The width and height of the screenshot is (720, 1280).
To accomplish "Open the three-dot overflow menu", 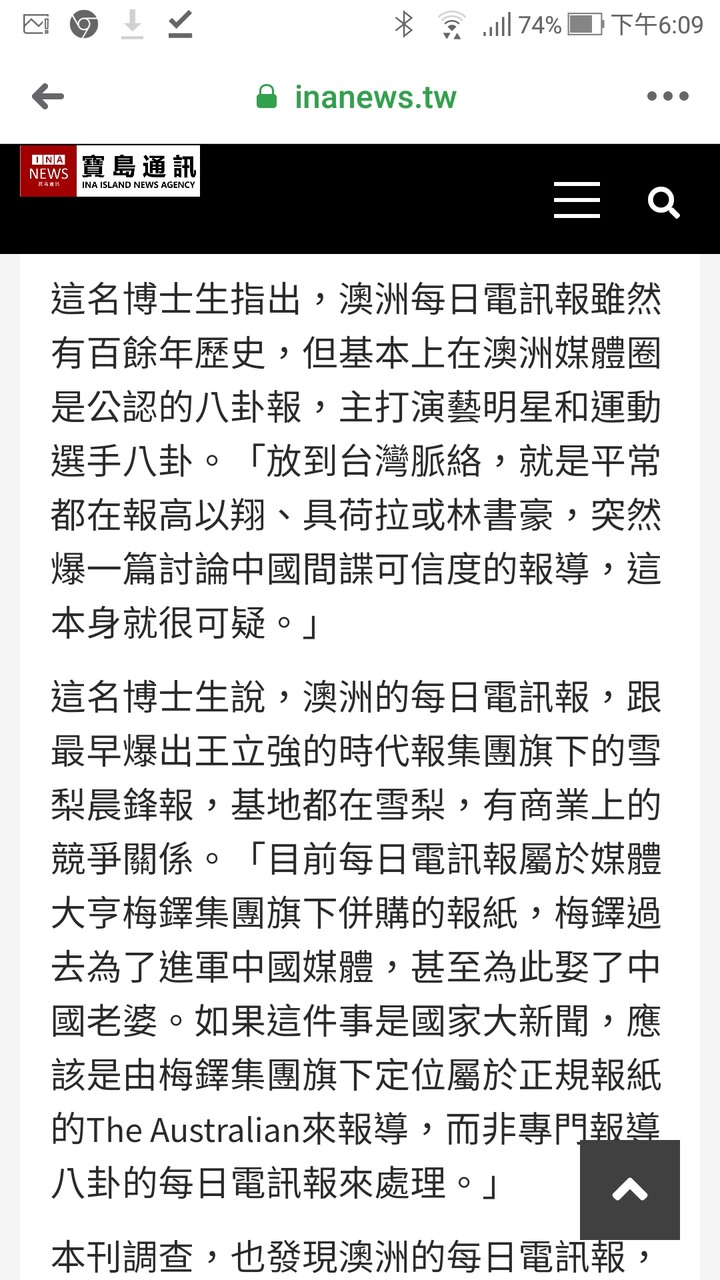I will [668, 97].
